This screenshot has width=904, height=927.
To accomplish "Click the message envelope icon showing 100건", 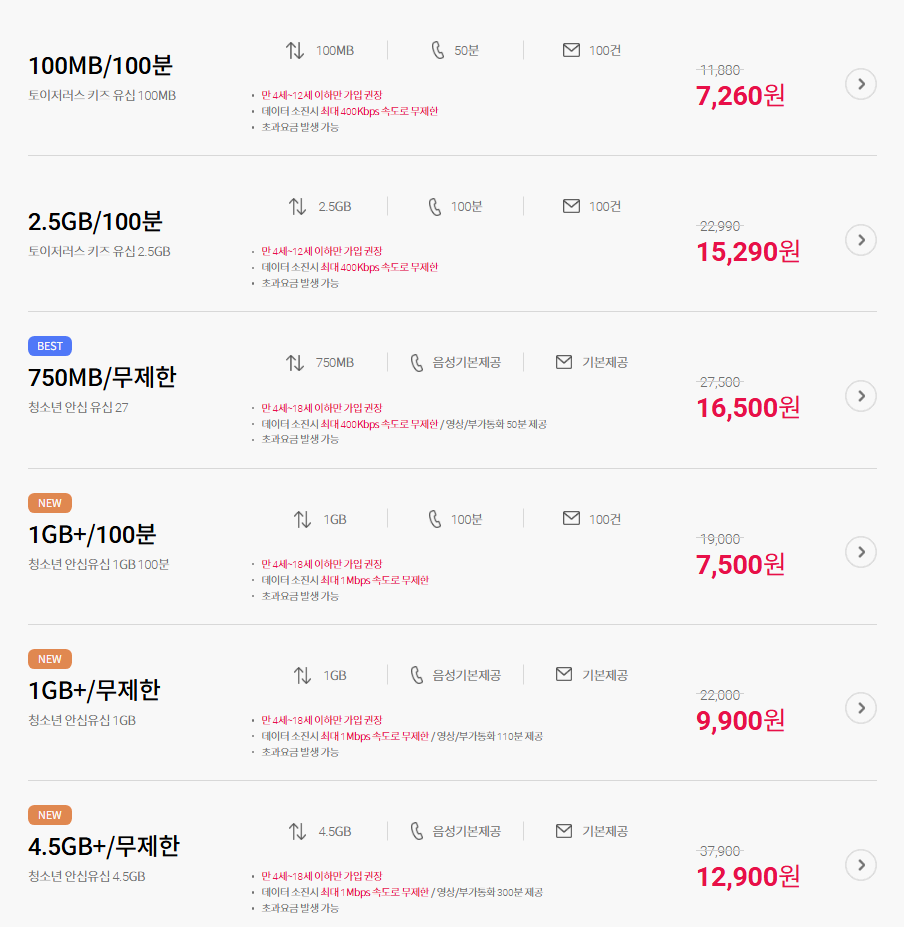I will point(570,49).
